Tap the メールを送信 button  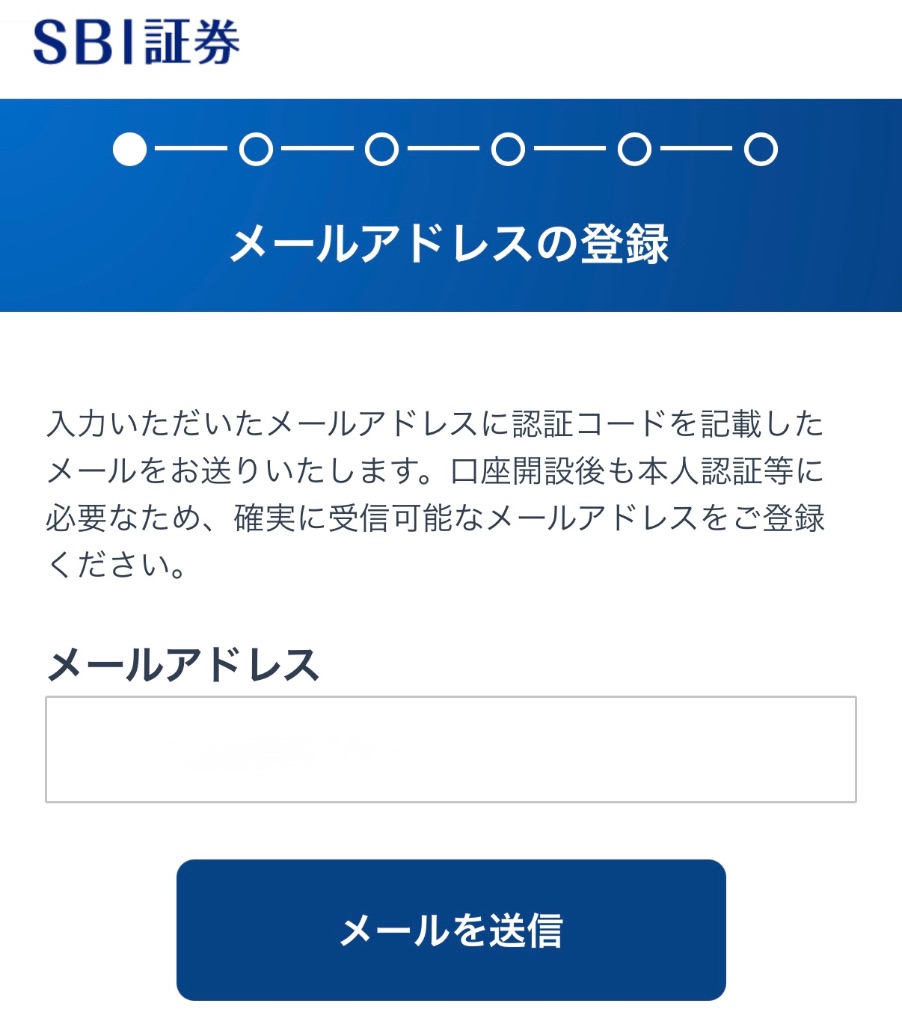451,929
